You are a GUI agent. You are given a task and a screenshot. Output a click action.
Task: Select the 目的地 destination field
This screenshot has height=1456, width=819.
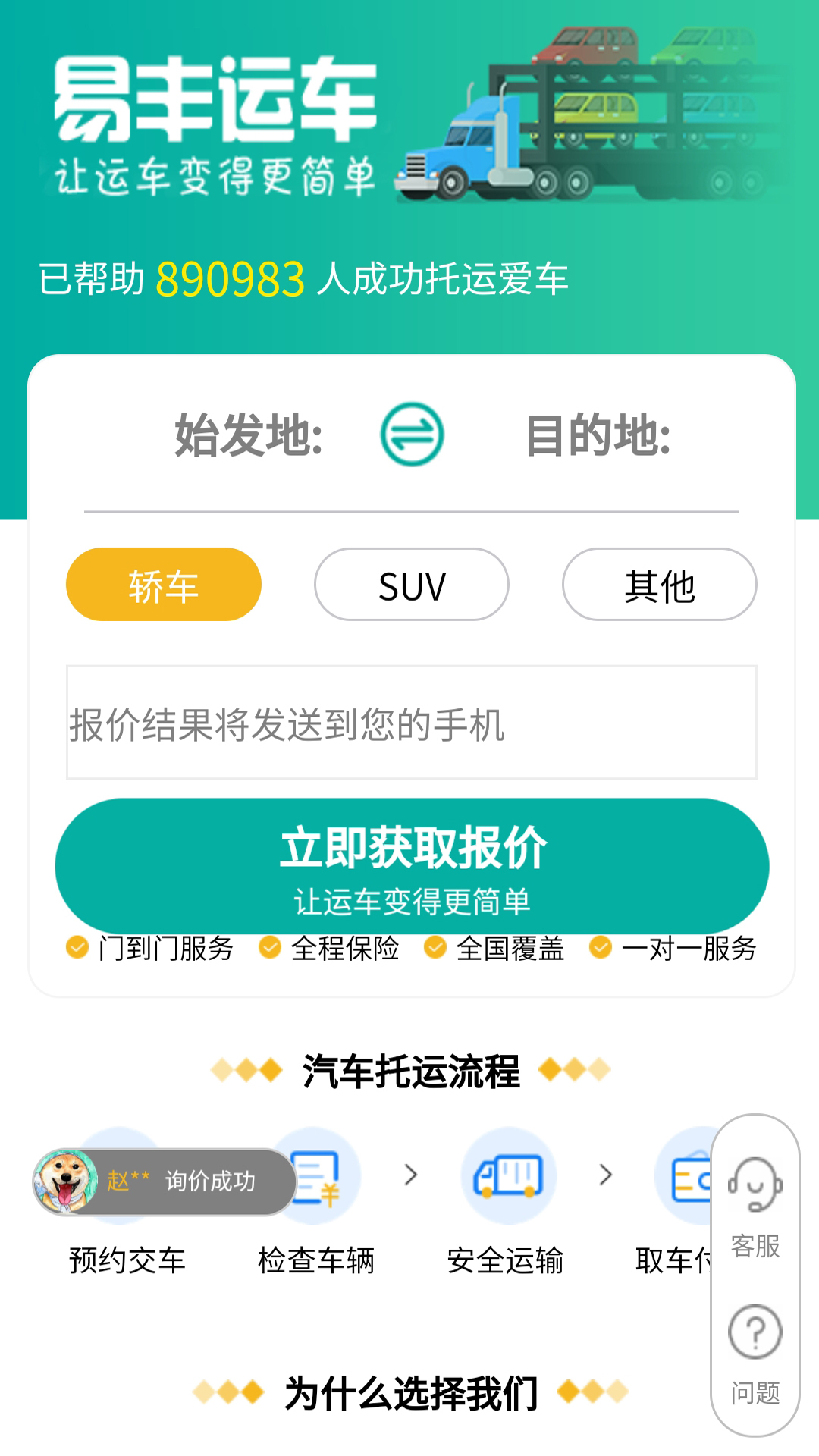(598, 436)
